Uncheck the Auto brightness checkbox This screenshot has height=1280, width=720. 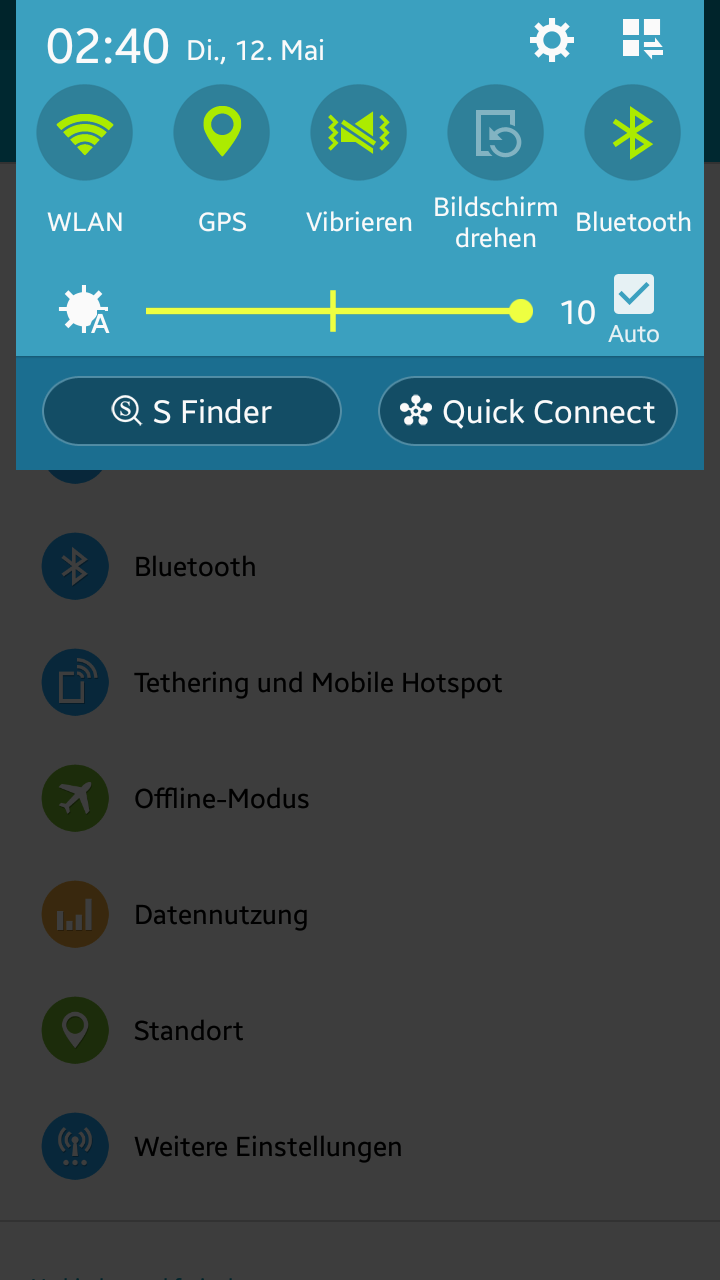(x=634, y=295)
